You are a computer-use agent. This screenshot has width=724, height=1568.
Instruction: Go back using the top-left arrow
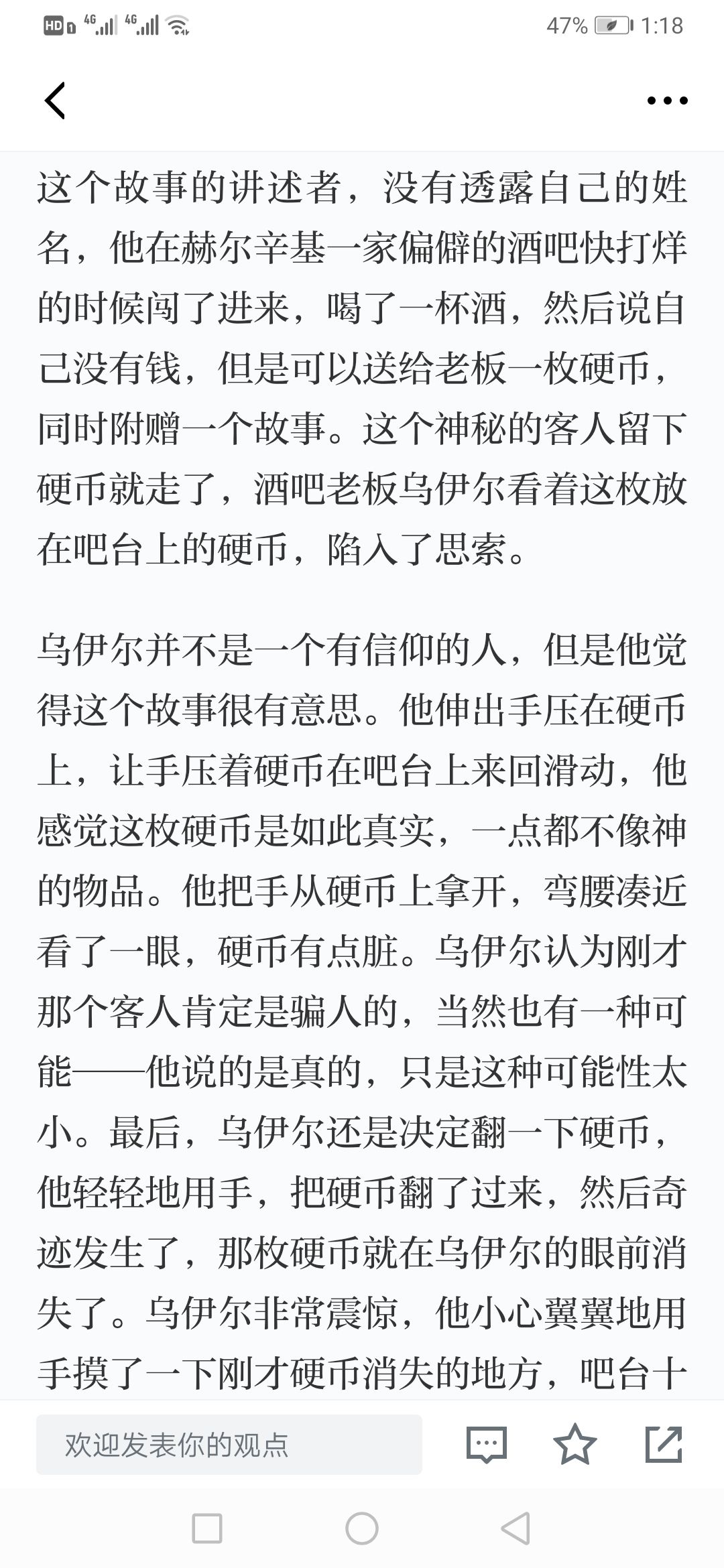point(55,101)
